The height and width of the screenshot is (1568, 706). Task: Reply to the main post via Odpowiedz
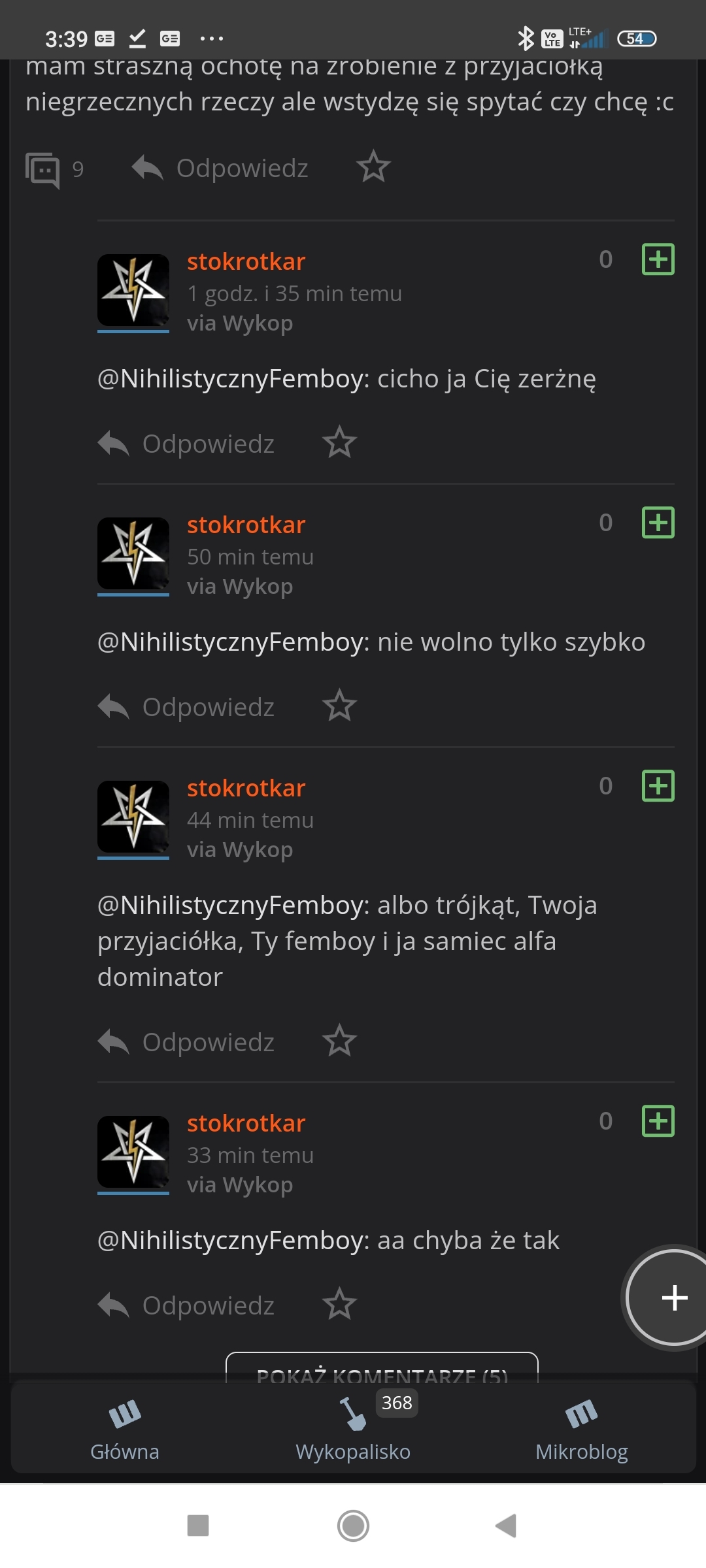[220, 169]
